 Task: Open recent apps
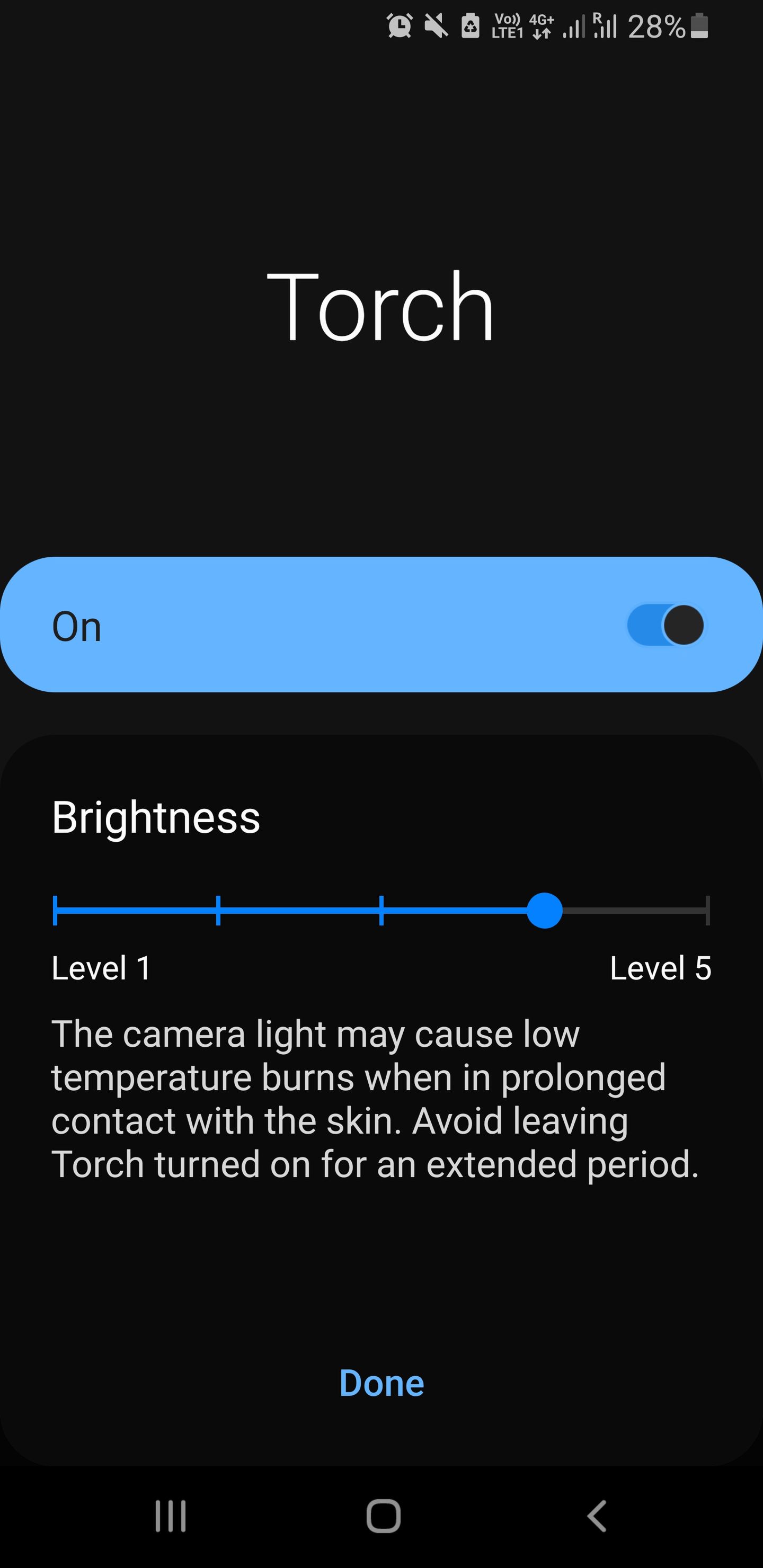click(171, 1516)
